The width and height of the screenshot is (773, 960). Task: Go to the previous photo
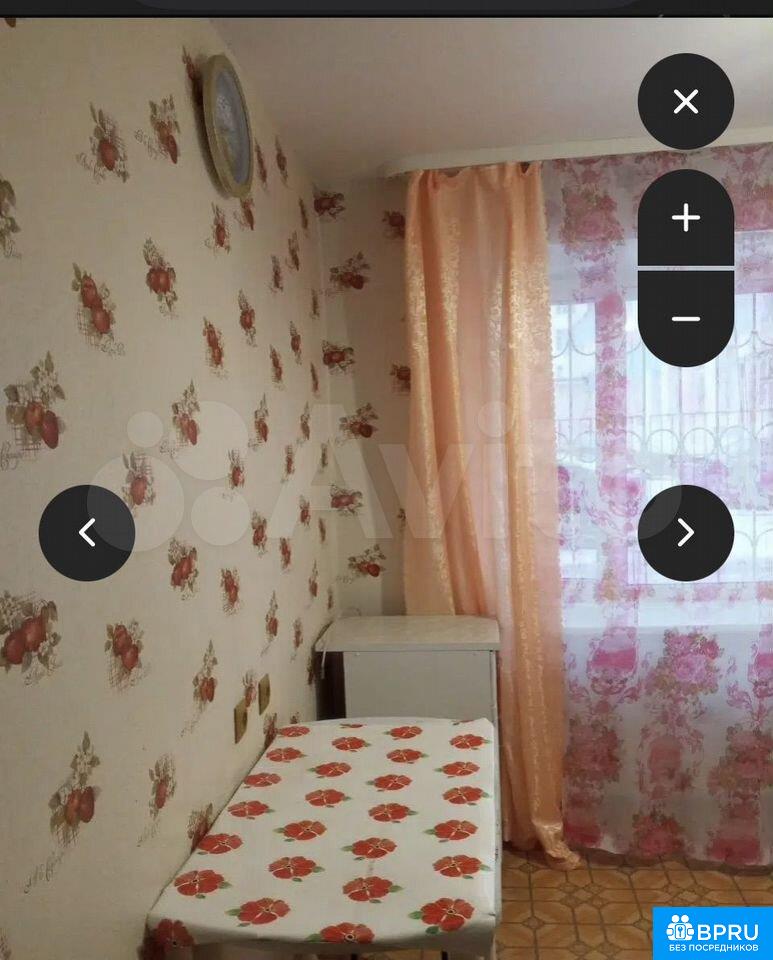[87, 533]
